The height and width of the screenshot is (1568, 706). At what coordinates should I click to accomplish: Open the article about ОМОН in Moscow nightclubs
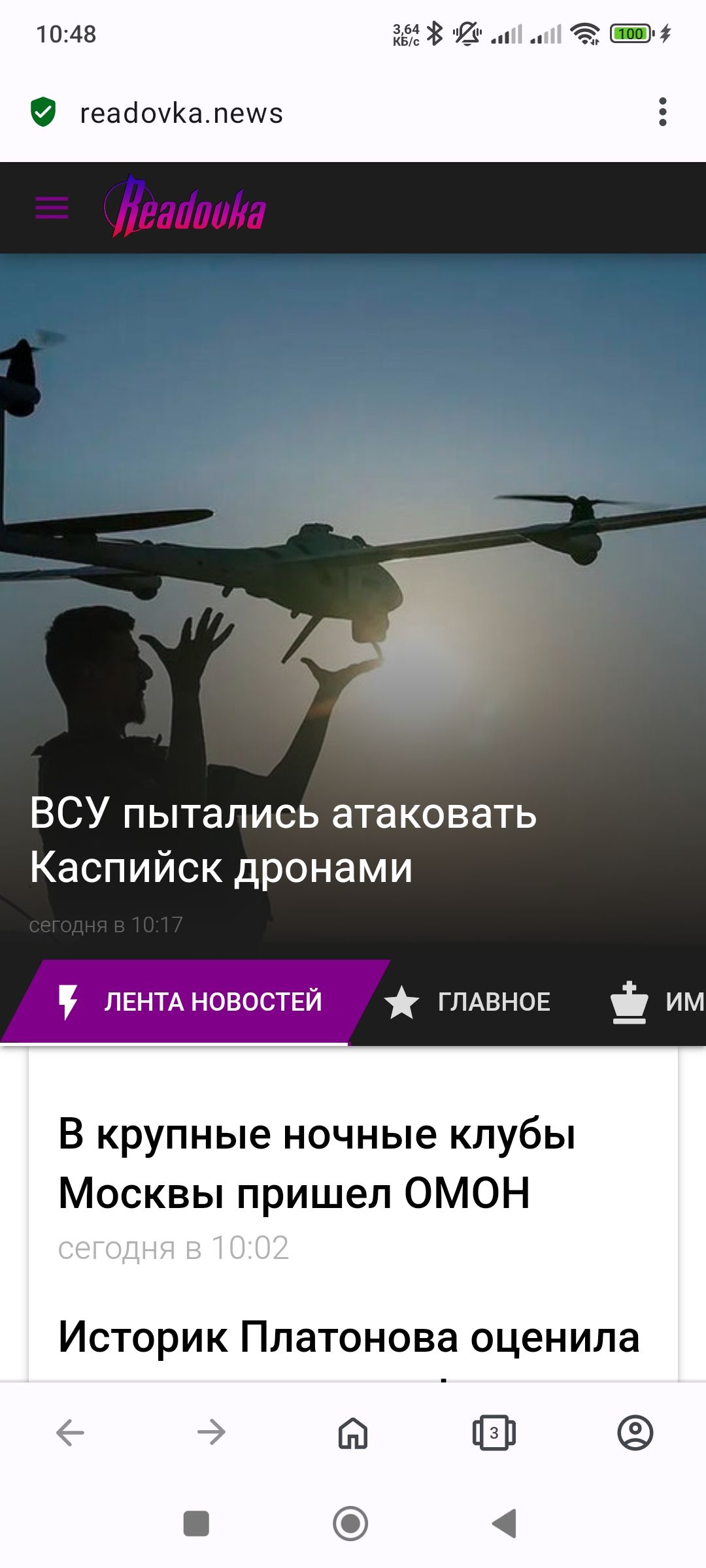317,1164
